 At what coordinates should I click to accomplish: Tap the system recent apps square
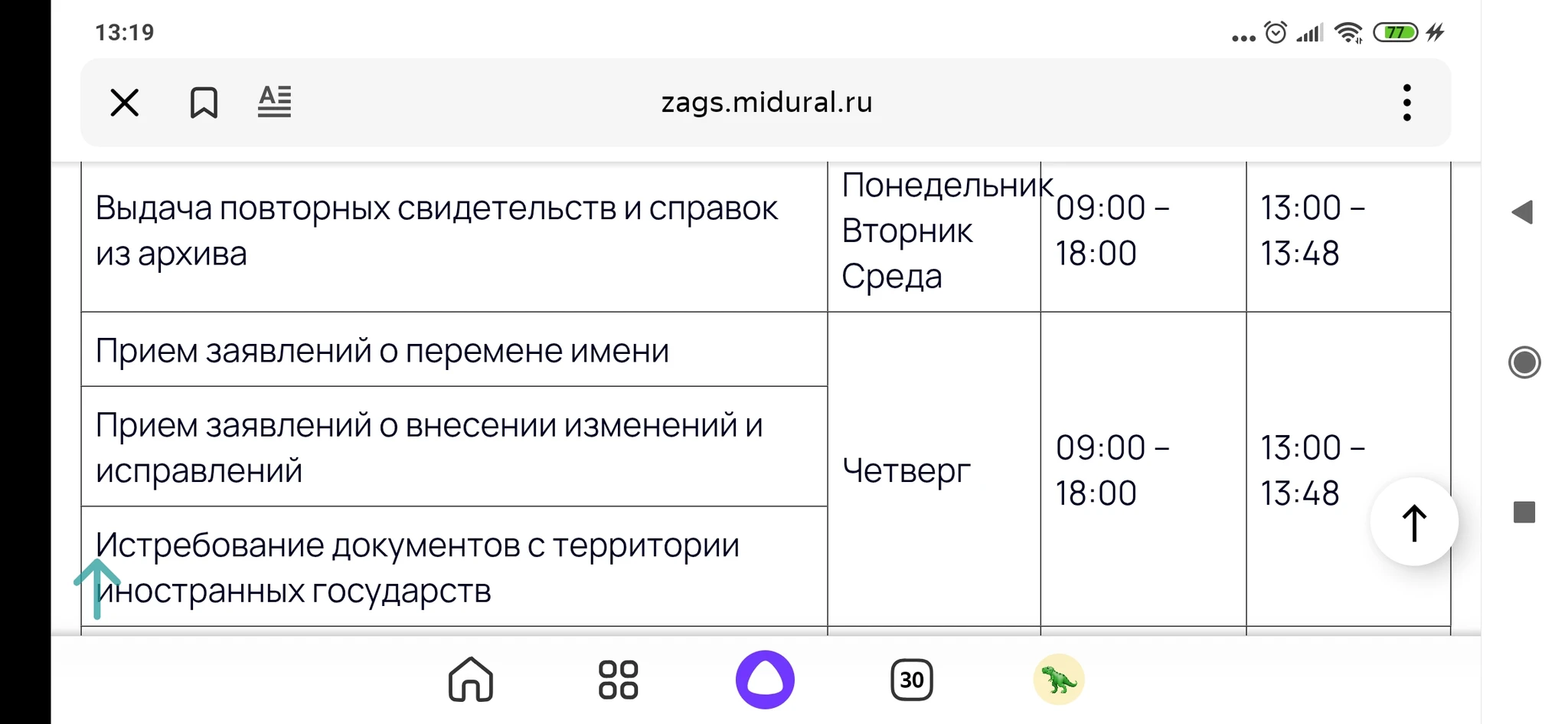[x=1524, y=512]
